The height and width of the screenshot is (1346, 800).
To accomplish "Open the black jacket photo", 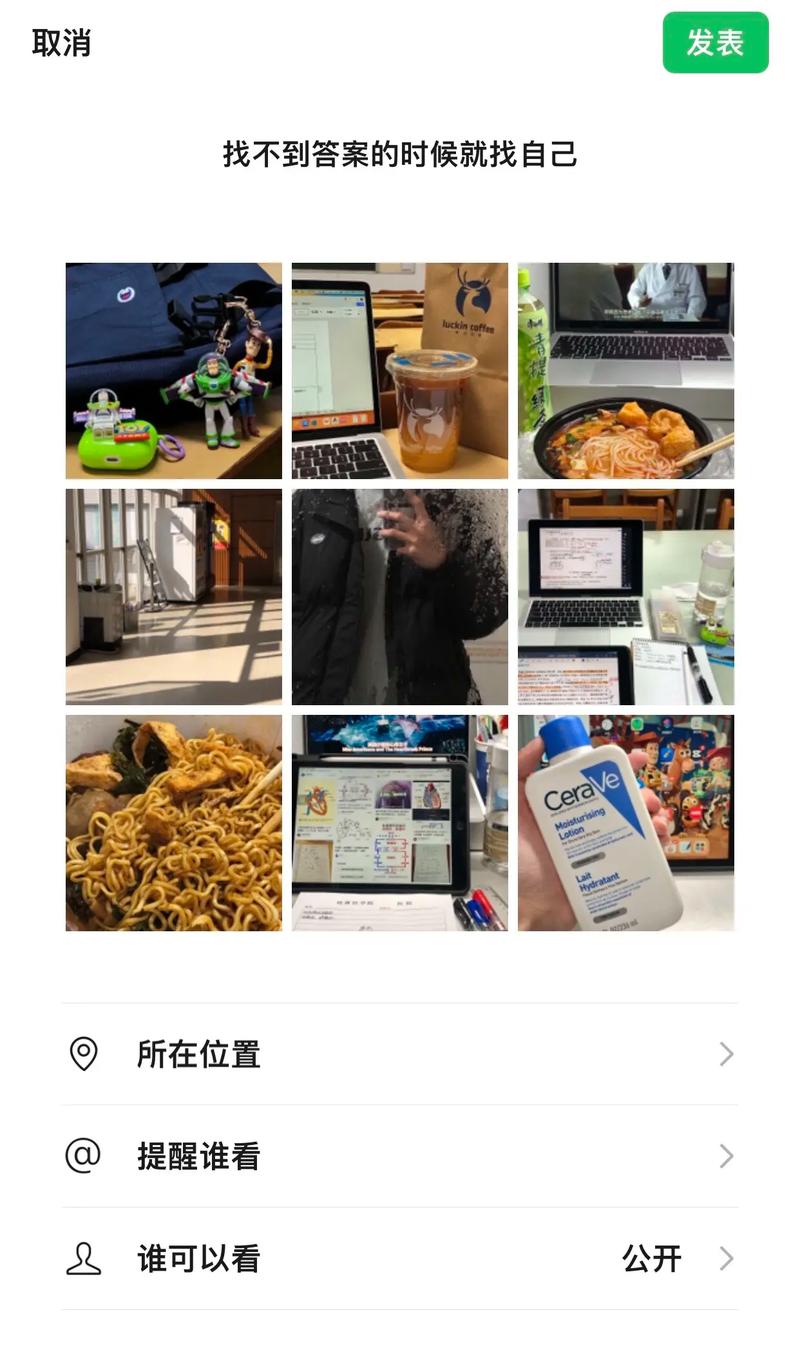I will coord(399,596).
